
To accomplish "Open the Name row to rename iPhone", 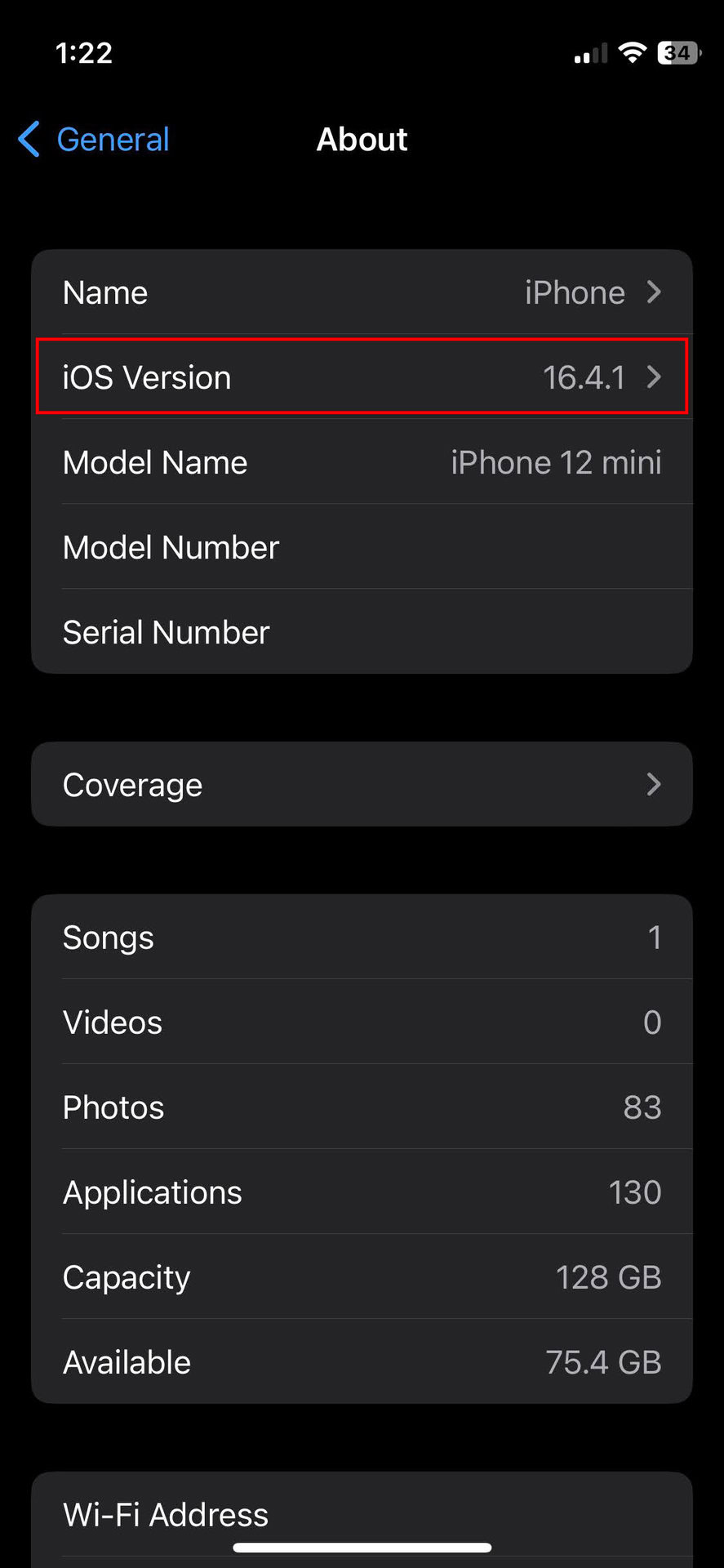I will pos(362,292).
